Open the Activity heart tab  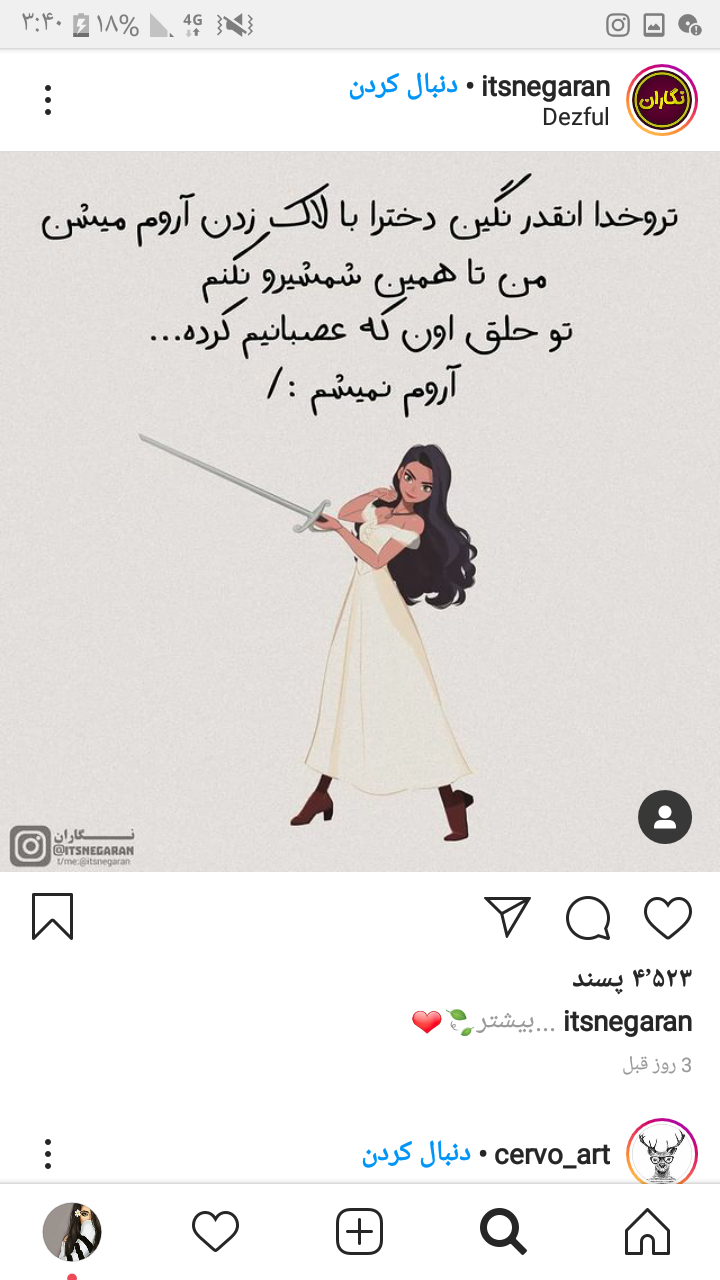pyautogui.click(x=215, y=1232)
